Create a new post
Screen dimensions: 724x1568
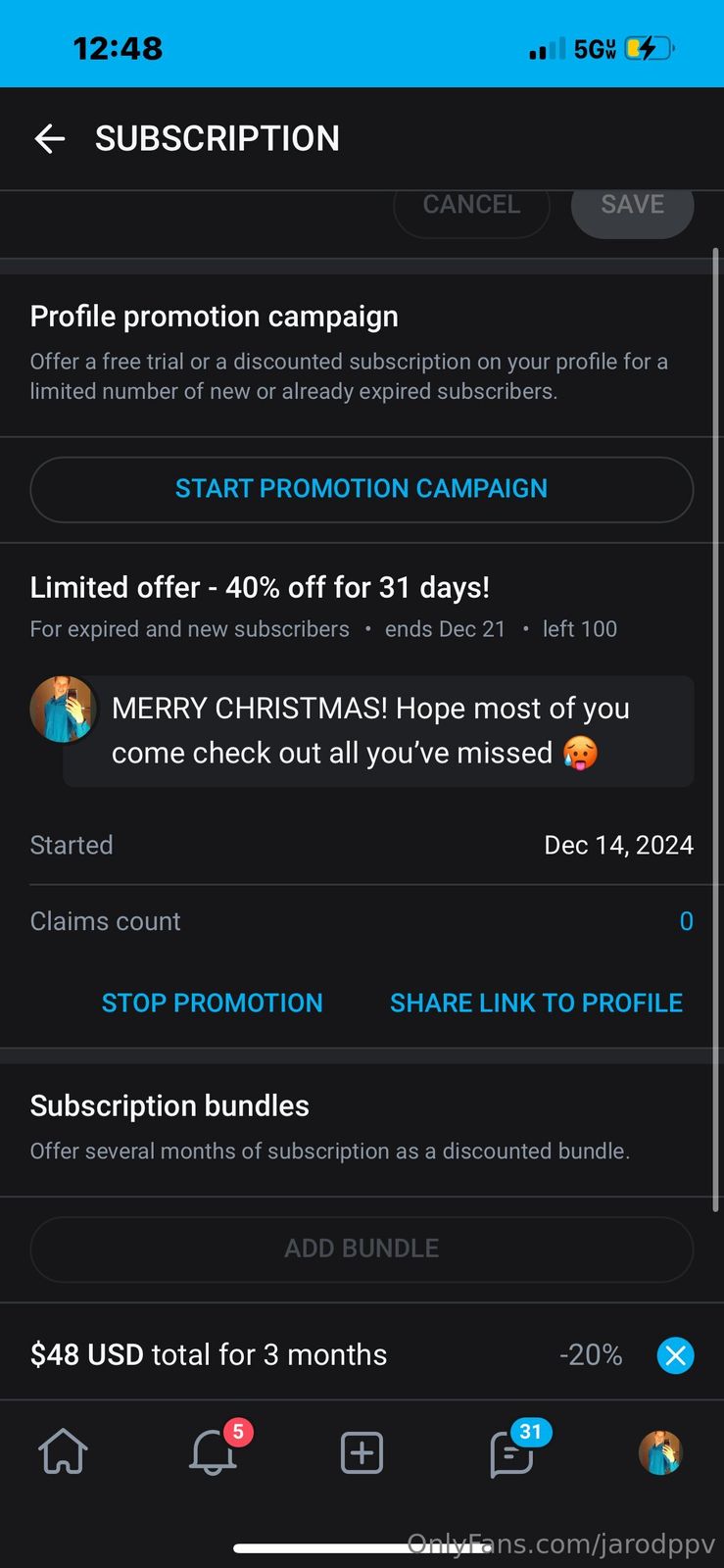click(x=362, y=1452)
